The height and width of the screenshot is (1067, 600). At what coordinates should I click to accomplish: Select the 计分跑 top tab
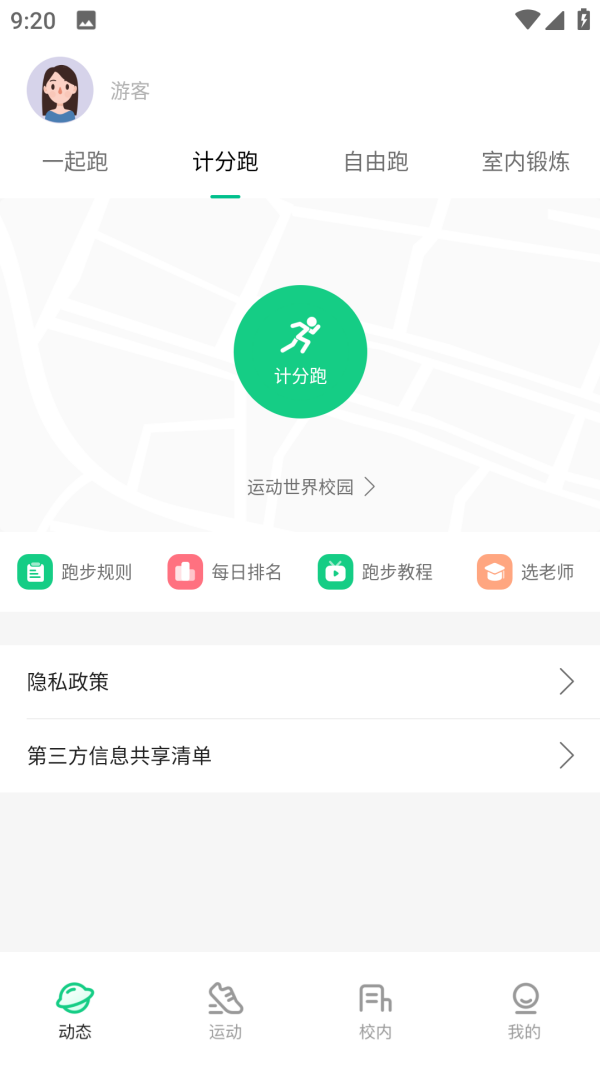coord(225,162)
